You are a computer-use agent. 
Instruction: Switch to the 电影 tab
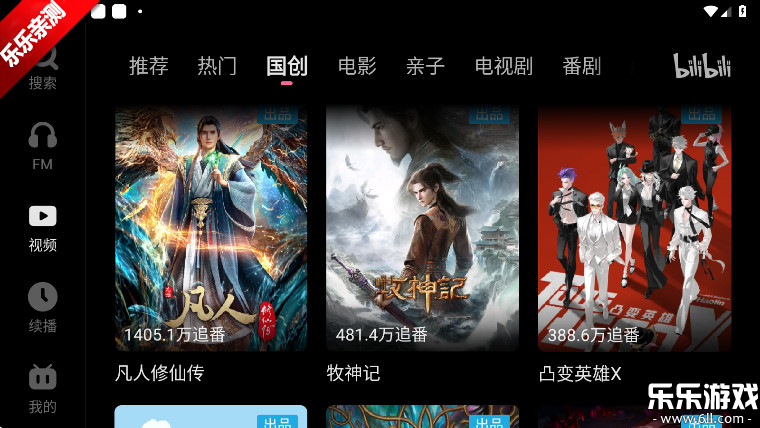coord(357,67)
